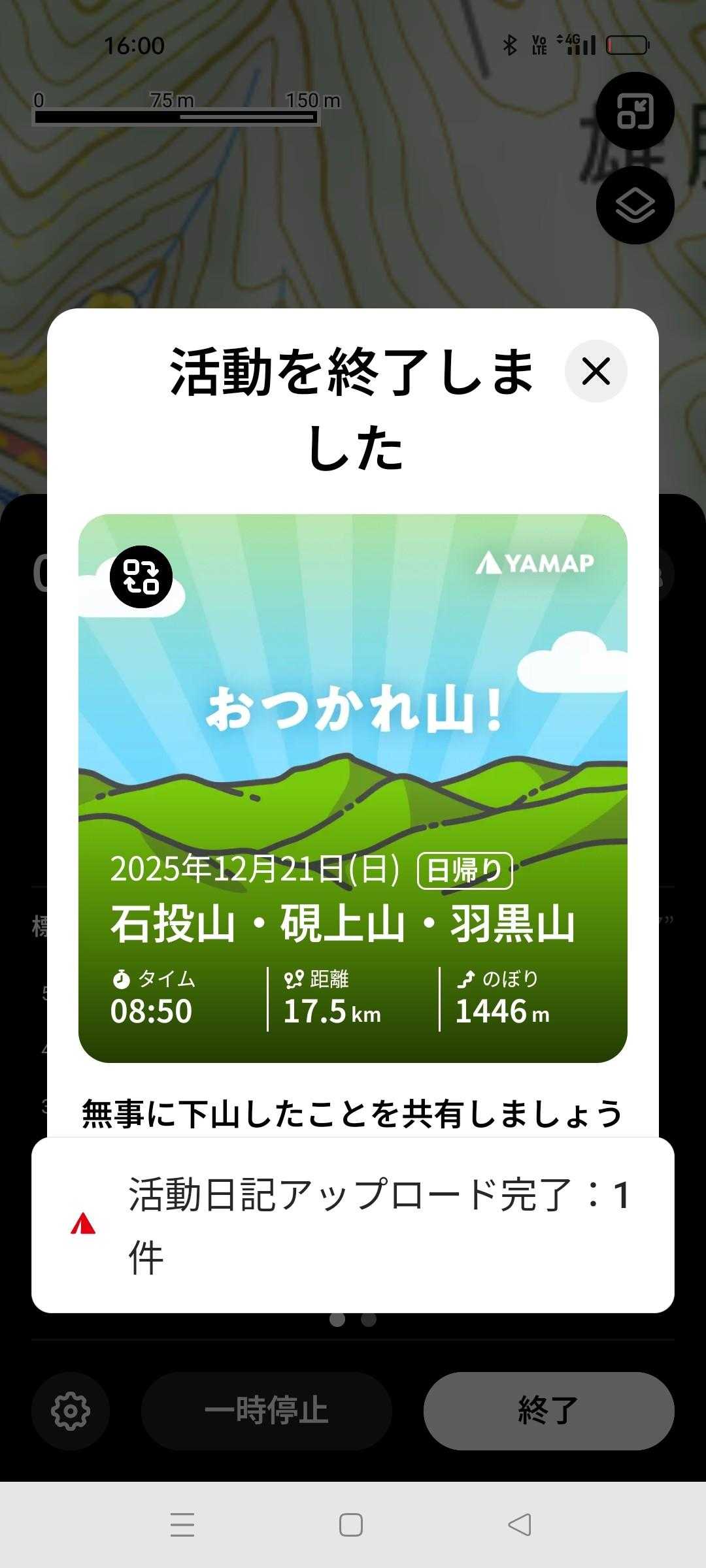Open the map layers button

pos(635,205)
